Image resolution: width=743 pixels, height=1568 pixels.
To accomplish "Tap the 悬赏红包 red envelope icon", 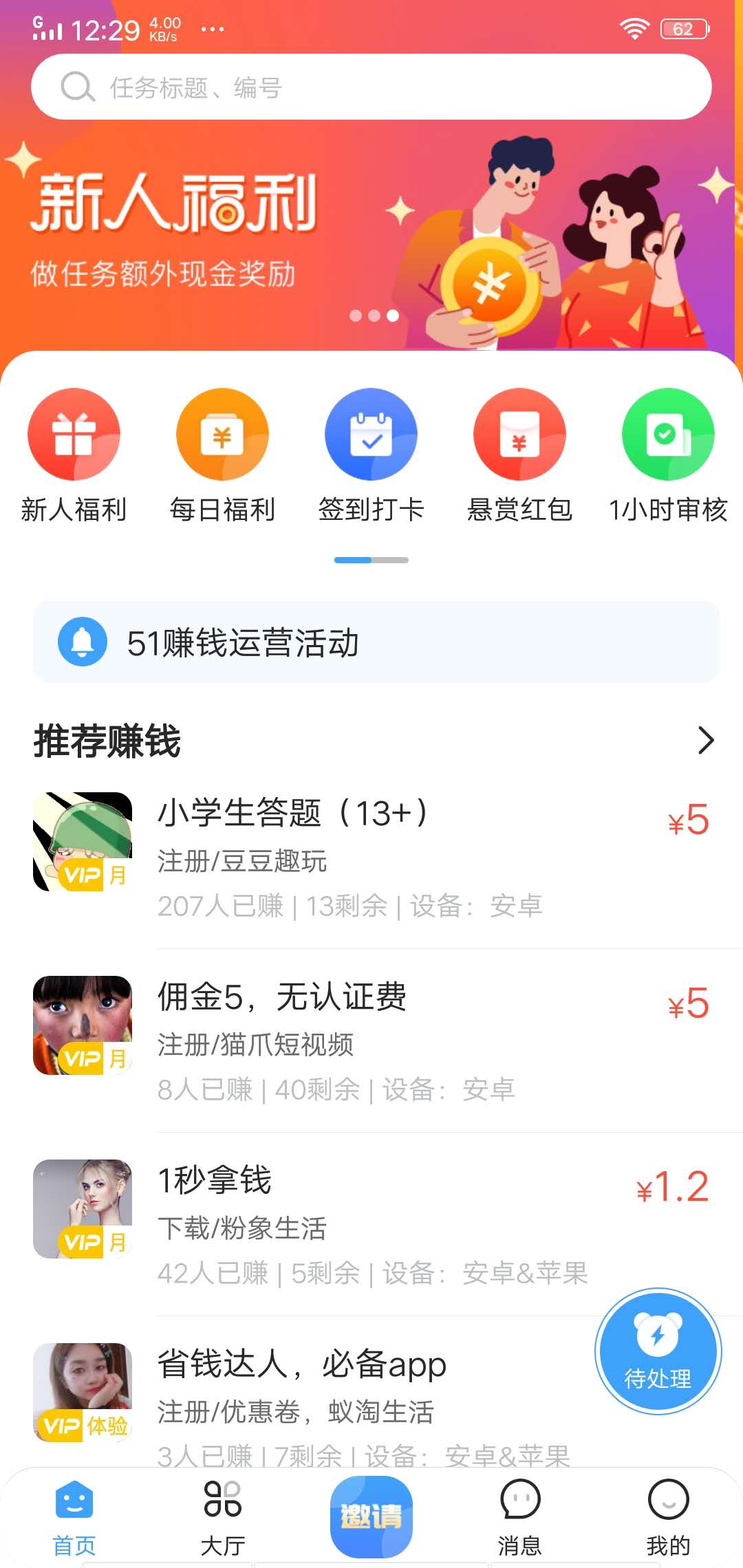I will [x=520, y=434].
